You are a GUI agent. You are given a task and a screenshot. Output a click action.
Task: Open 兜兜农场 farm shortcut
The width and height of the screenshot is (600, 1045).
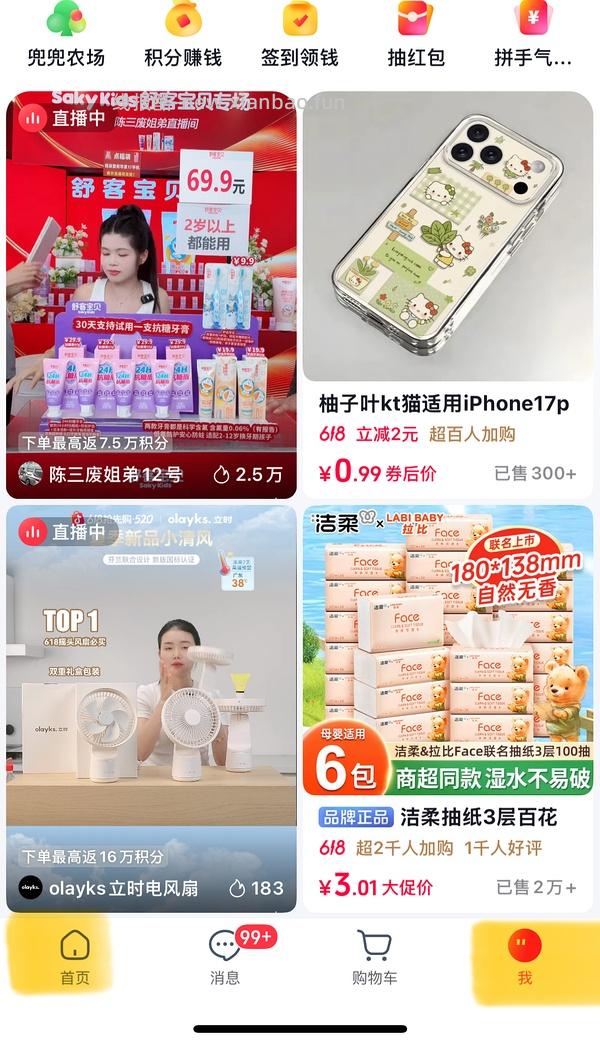coord(66,35)
